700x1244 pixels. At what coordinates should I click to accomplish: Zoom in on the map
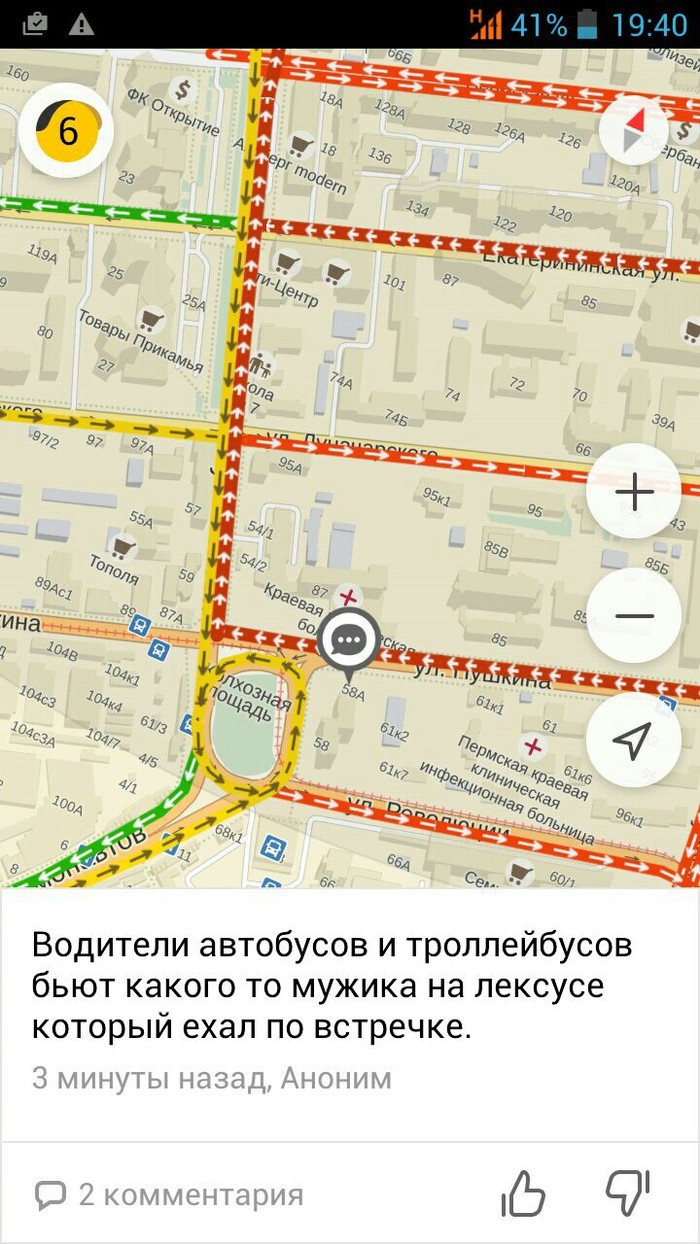(634, 492)
